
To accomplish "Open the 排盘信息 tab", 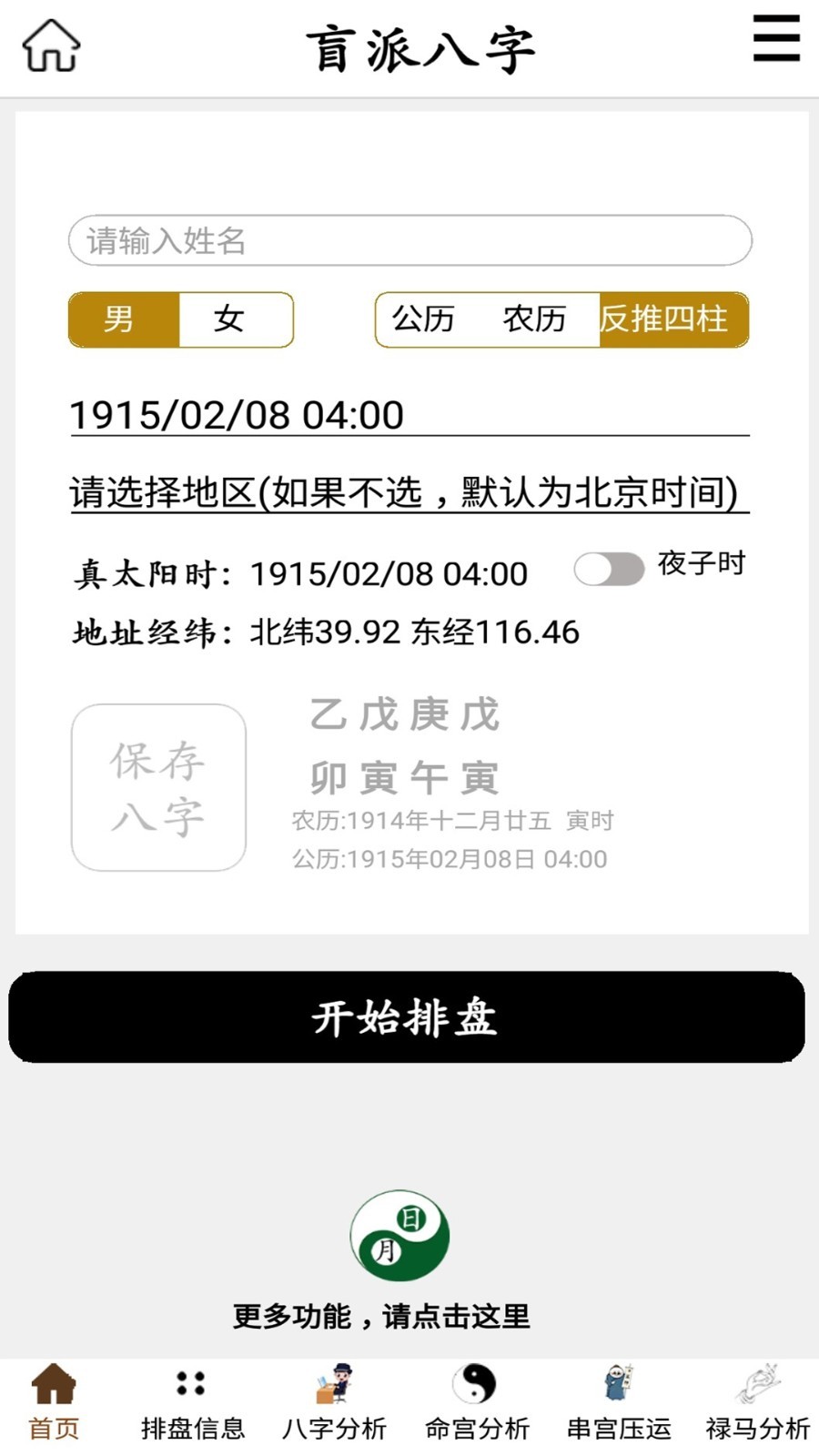I will coord(192,1403).
